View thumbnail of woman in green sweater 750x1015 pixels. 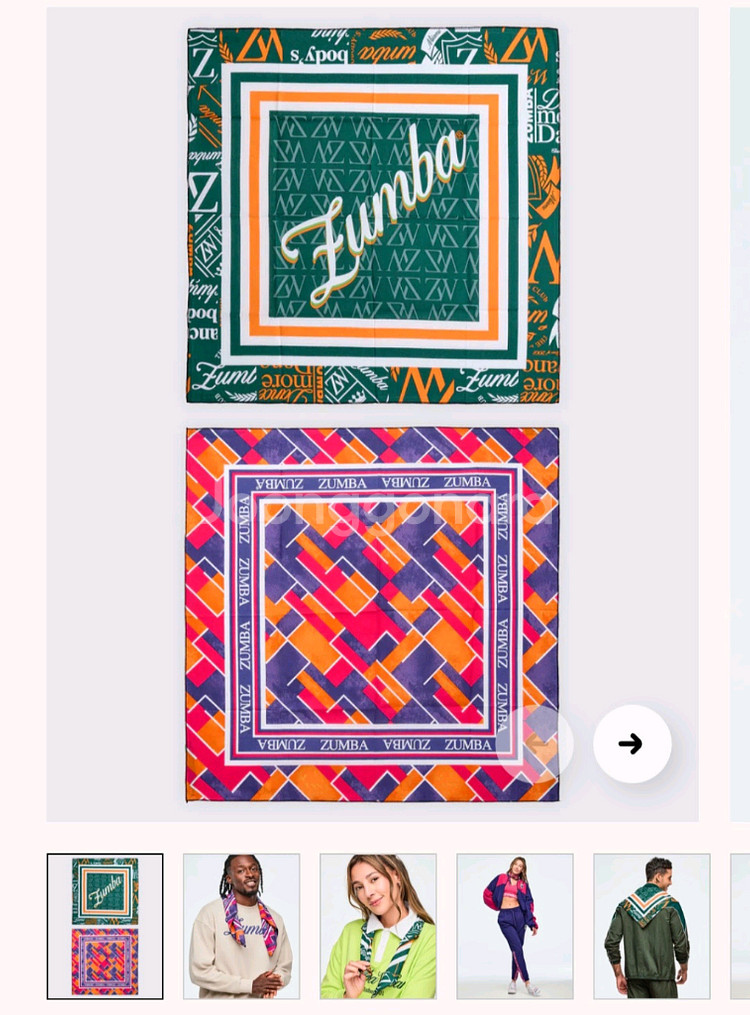tap(378, 926)
